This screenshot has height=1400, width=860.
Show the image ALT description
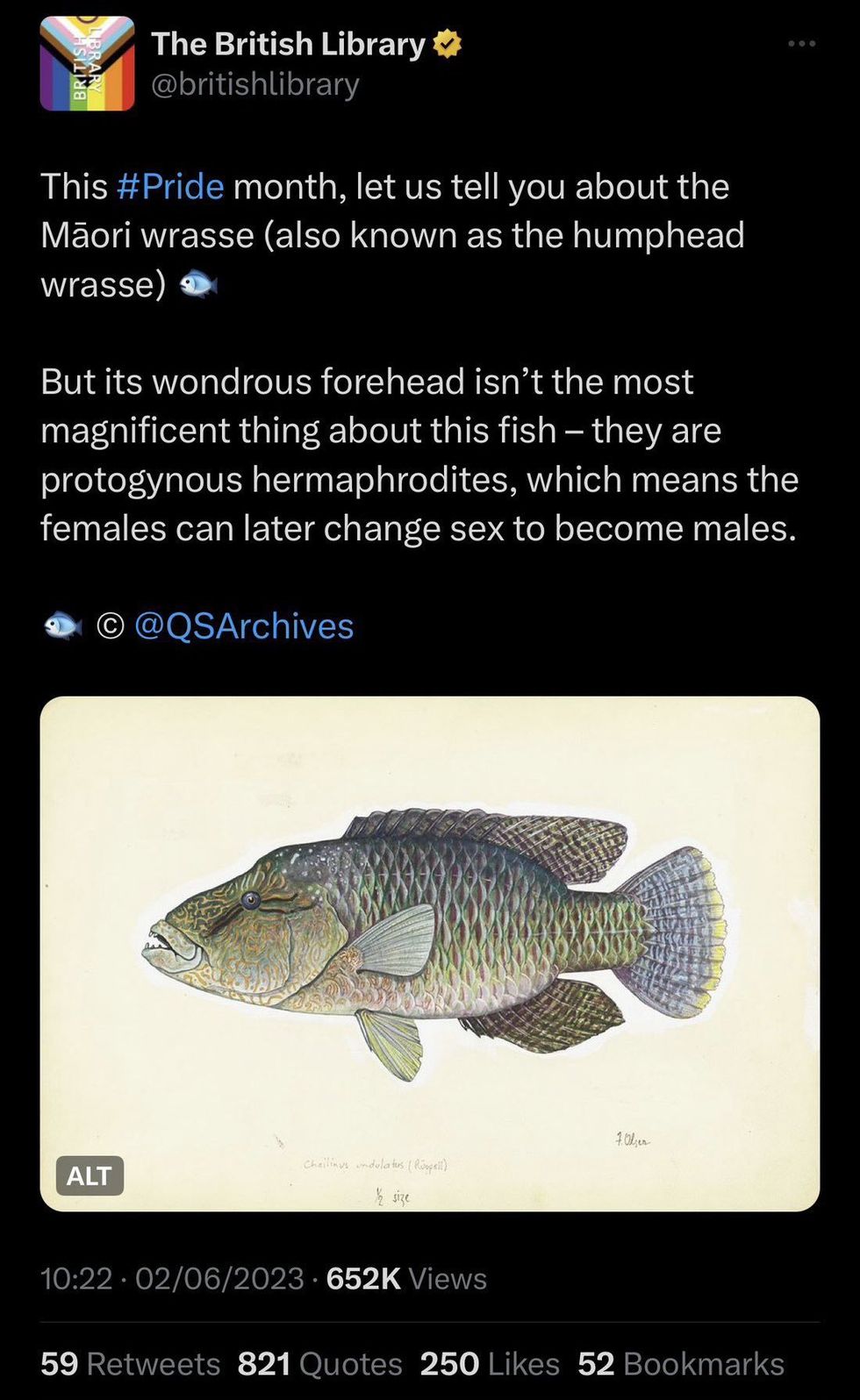tap(90, 1175)
